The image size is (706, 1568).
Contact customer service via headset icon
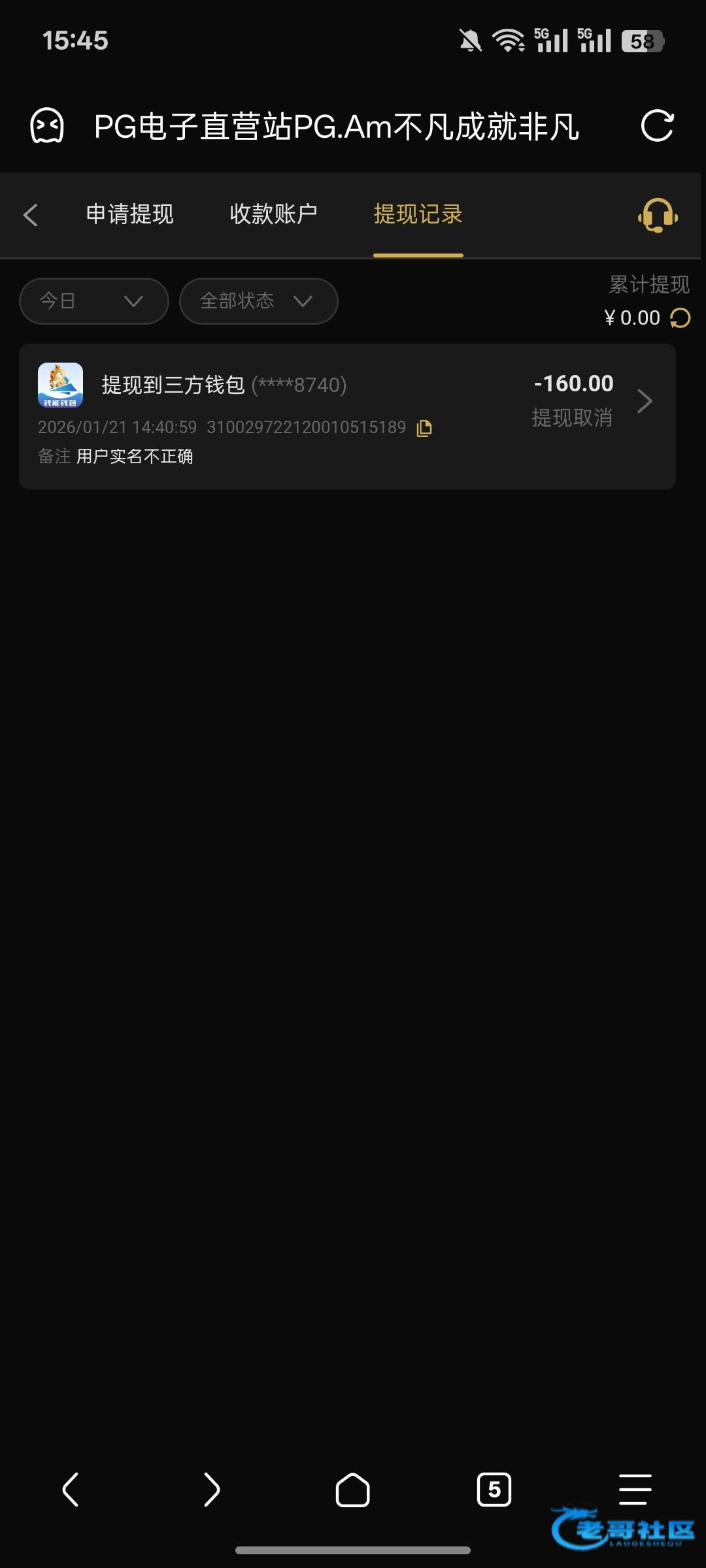658,215
